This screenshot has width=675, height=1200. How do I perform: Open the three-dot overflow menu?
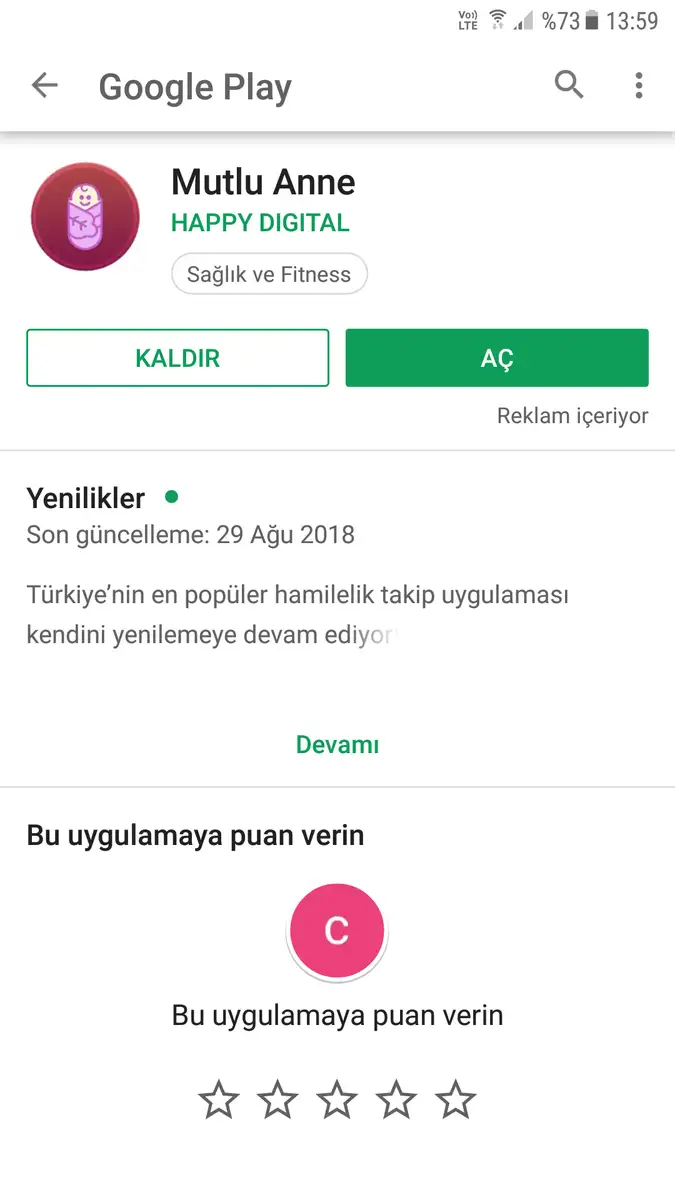pyautogui.click(x=638, y=86)
